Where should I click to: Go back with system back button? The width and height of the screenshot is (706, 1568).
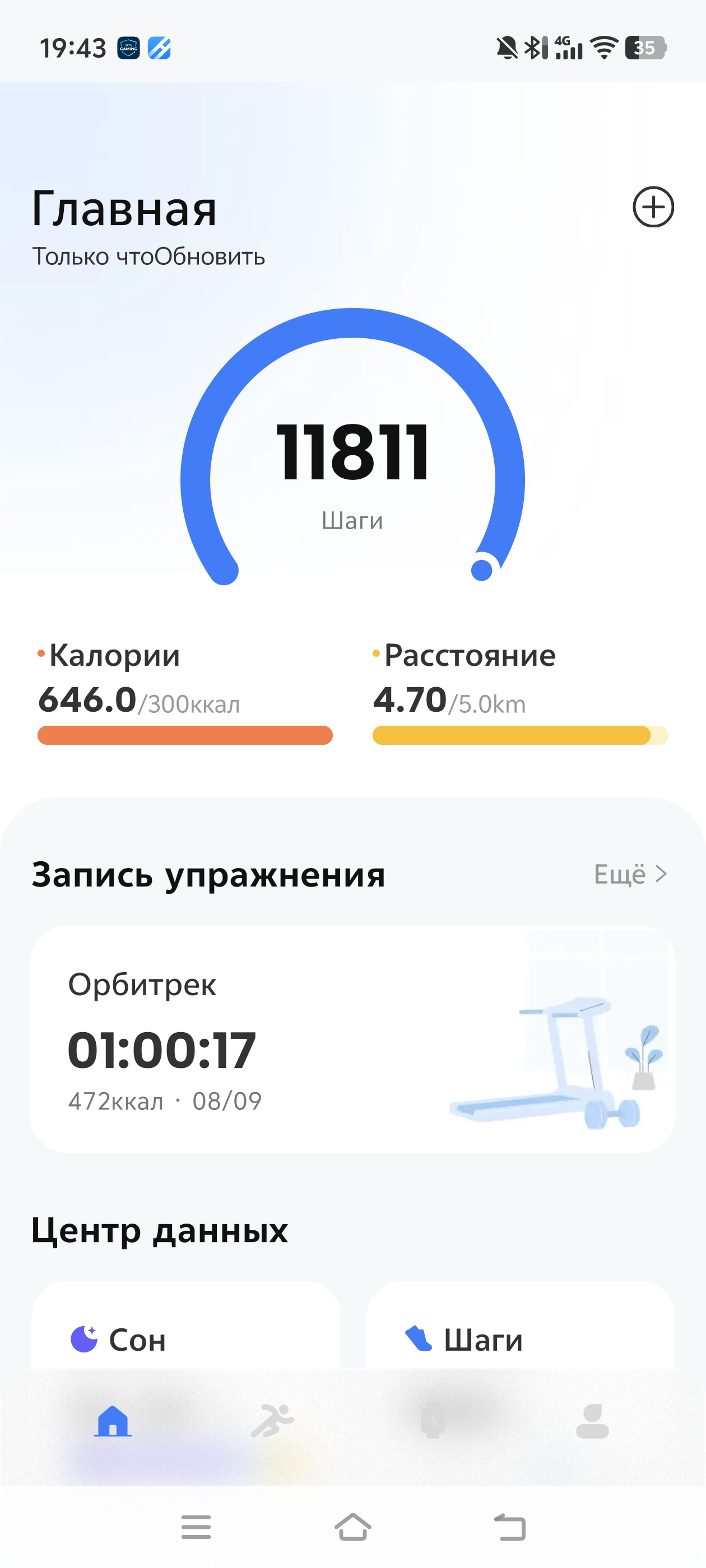tap(510, 1527)
